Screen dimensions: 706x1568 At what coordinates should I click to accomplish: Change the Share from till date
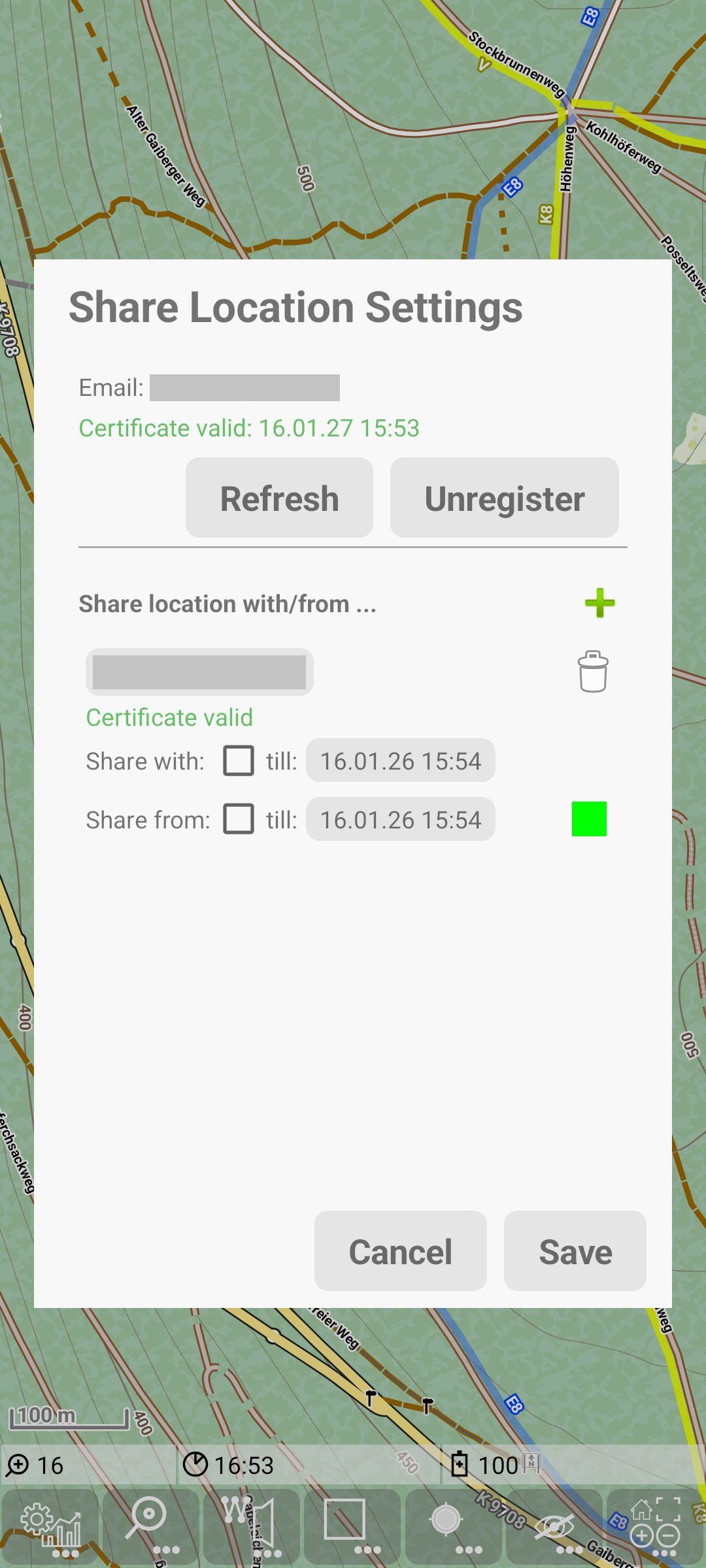point(400,819)
